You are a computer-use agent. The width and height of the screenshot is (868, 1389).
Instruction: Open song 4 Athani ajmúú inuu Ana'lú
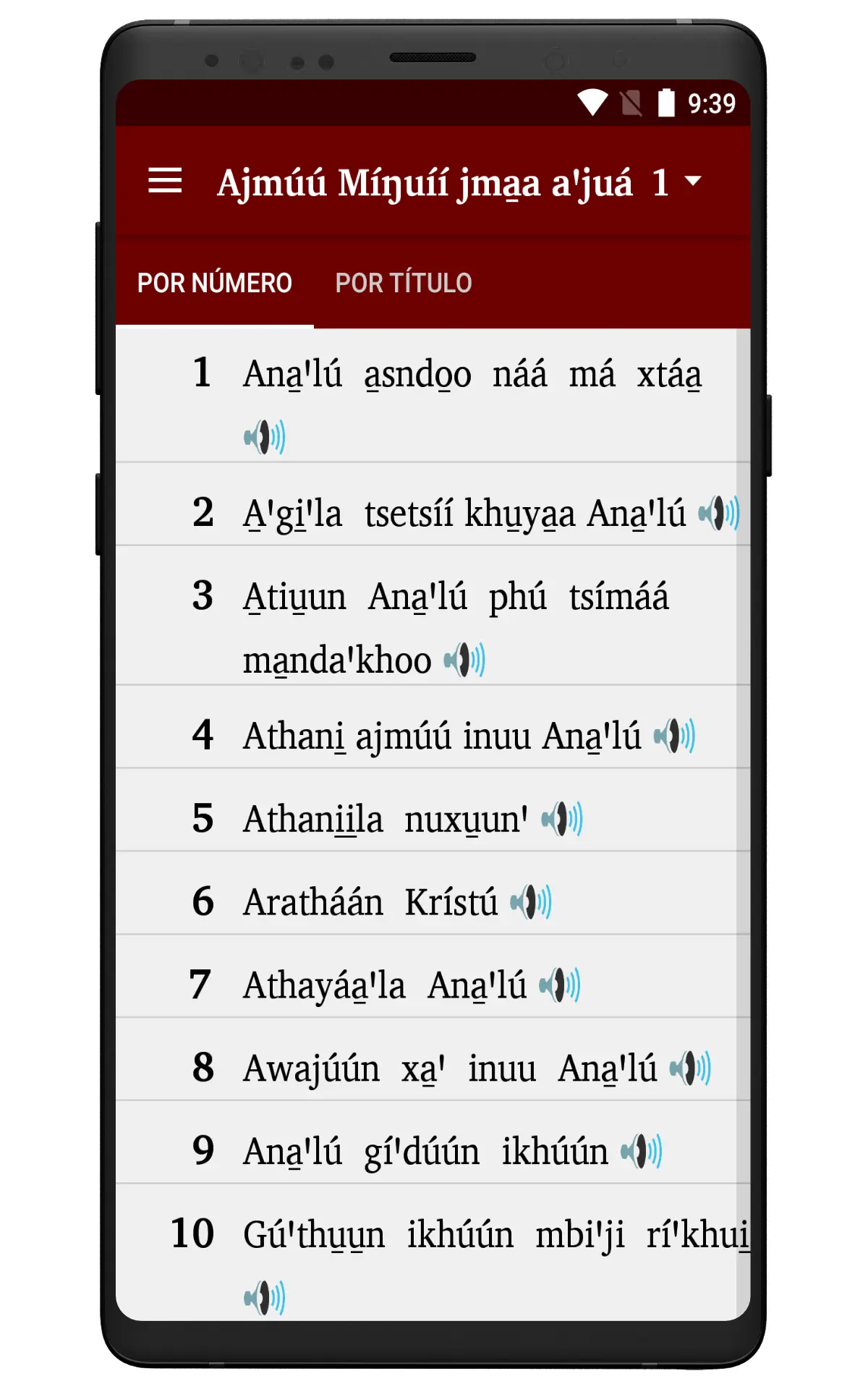(x=441, y=736)
